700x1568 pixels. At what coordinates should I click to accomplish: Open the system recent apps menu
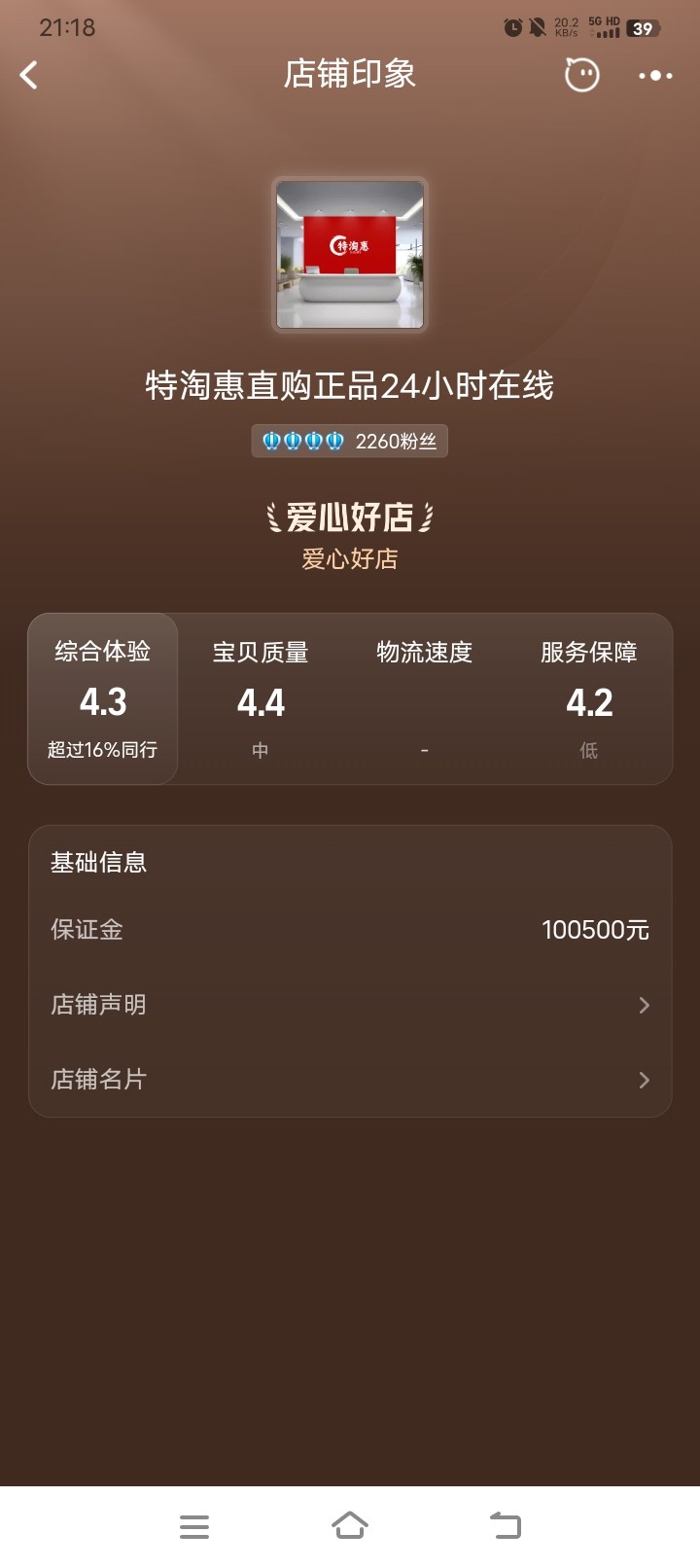pos(194,1526)
